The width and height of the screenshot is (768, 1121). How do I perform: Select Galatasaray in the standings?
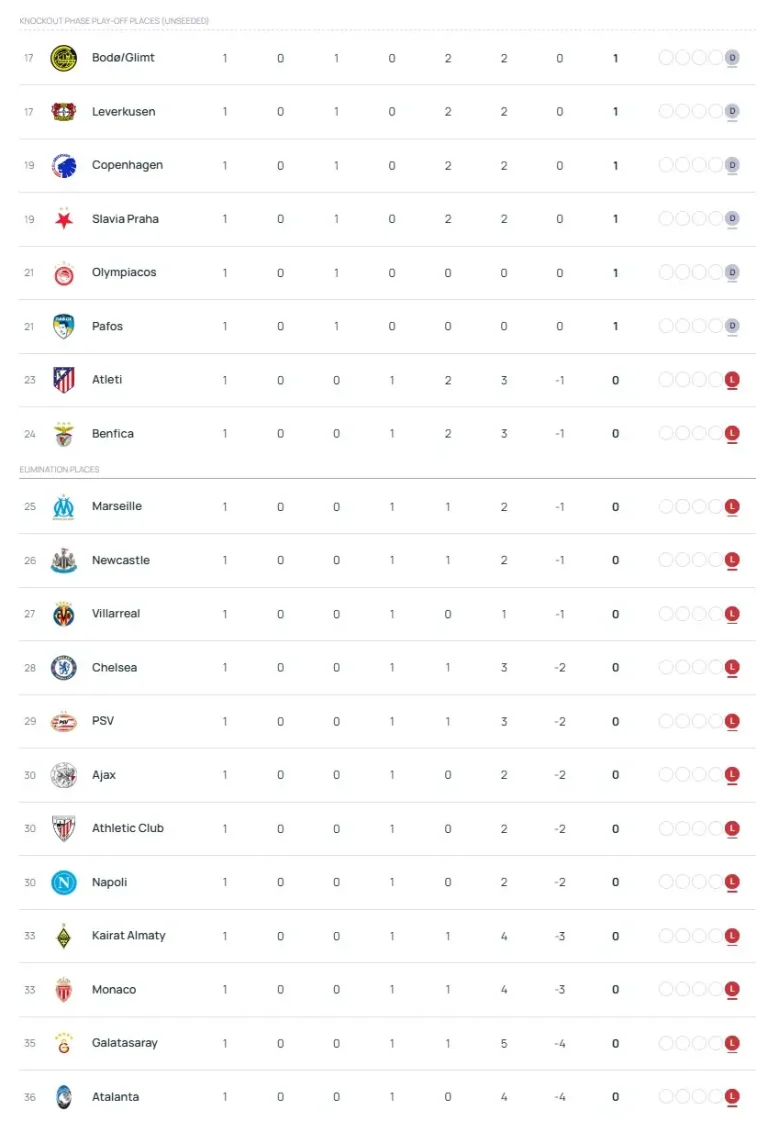(124, 1043)
